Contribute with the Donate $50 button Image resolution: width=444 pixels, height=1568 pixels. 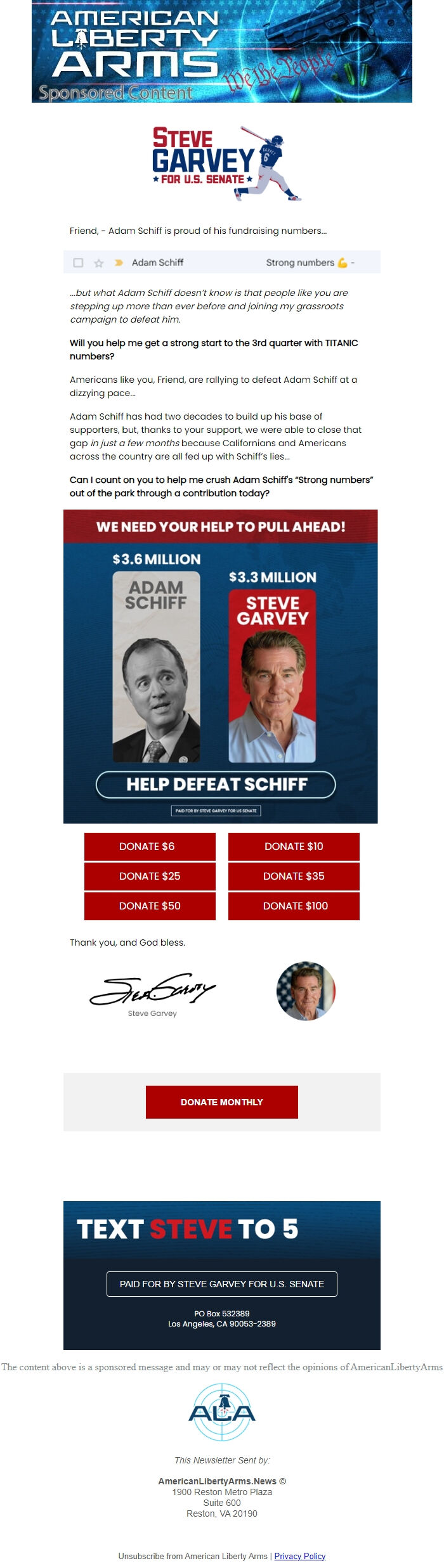(150, 906)
